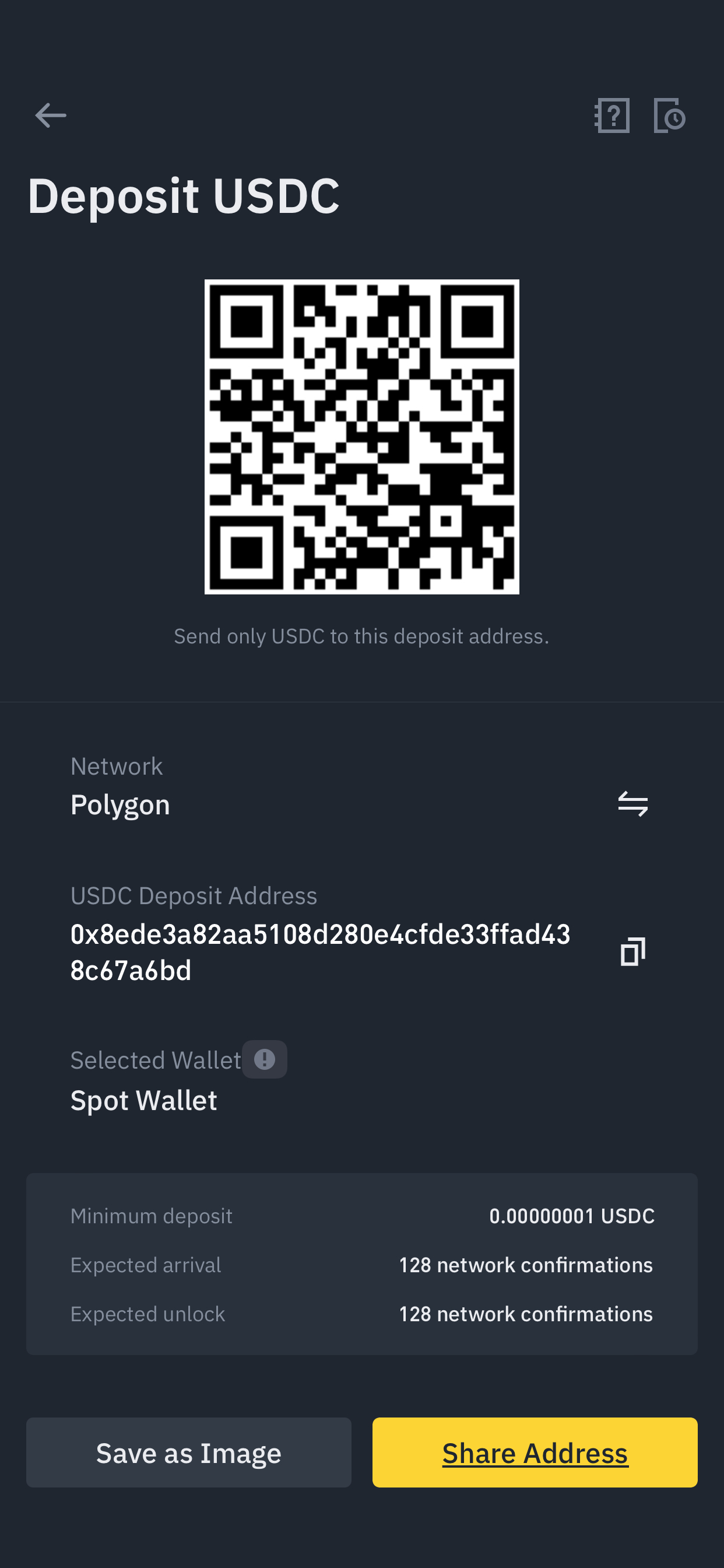Go back using the arrow icon
The image size is (724, 1568).
(51, 116)
